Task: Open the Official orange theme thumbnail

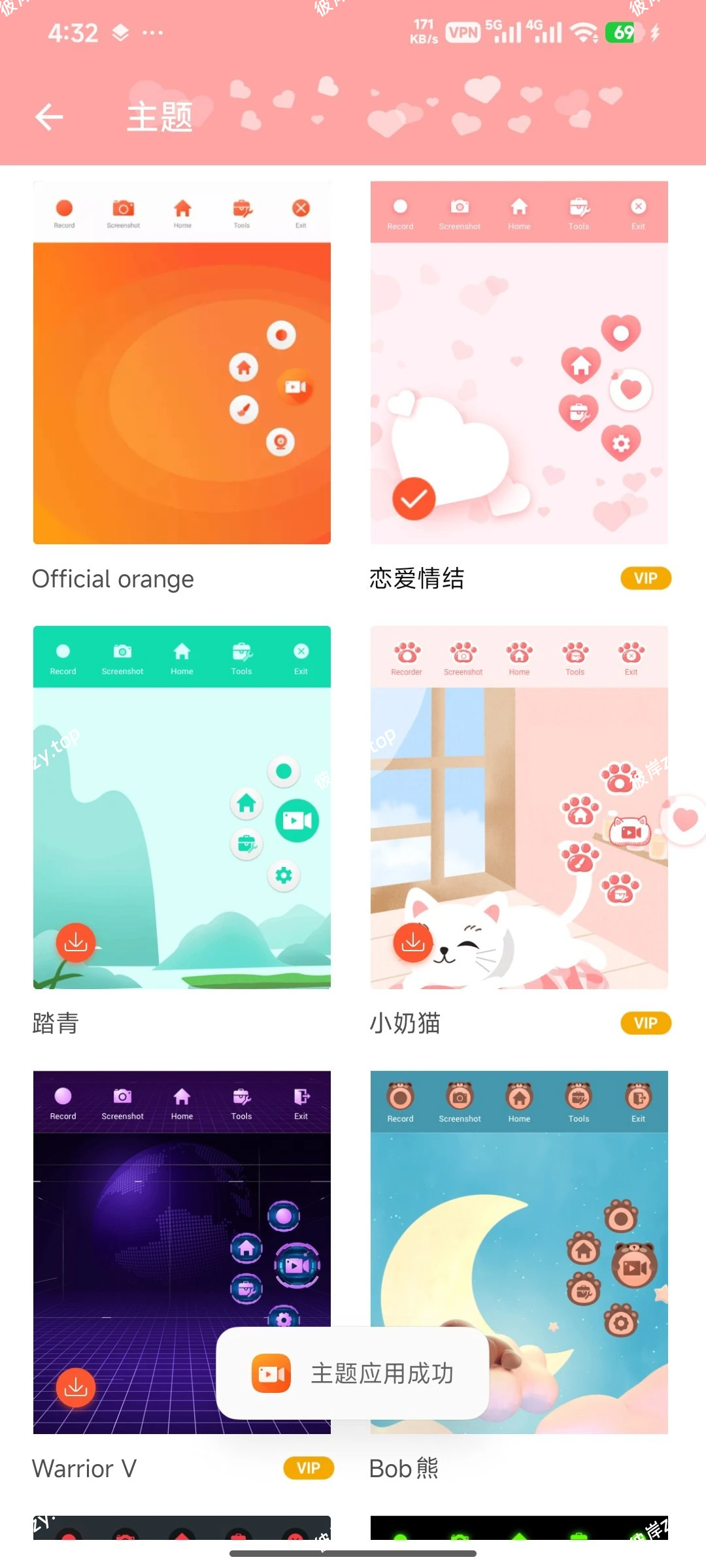Action: click(x=181, y=363)
